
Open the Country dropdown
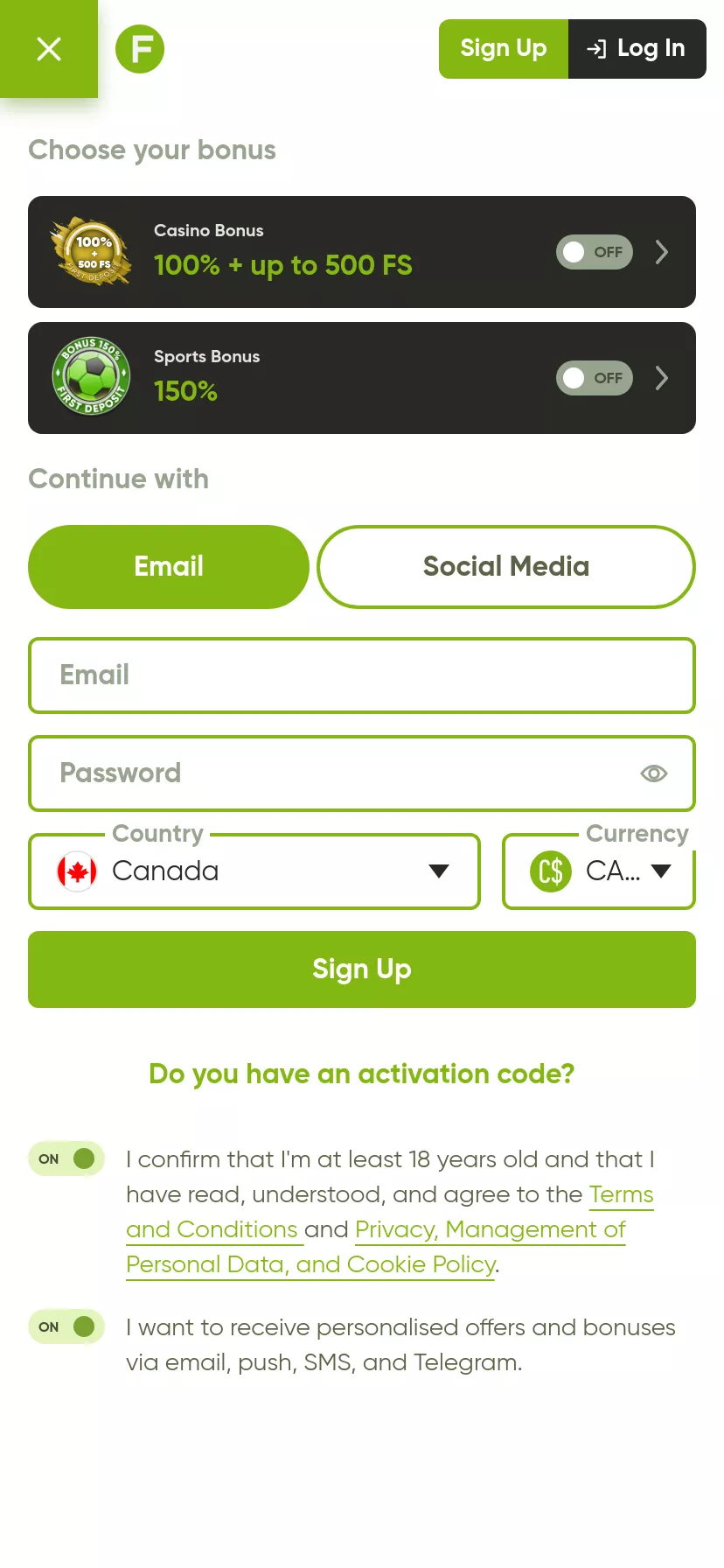pyautogui.click(x=254, y=871)
